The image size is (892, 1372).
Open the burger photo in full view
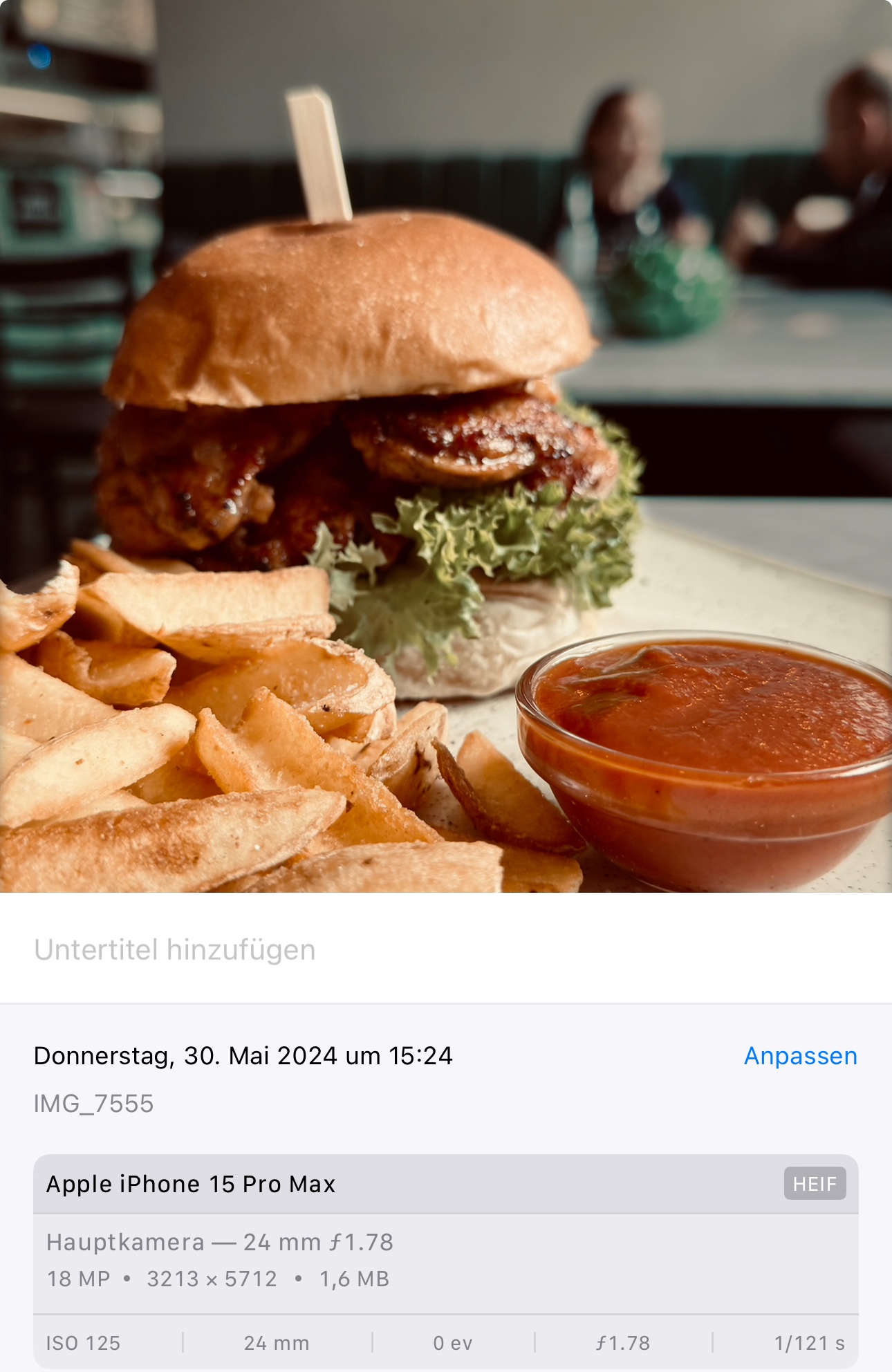(x=446, y=446)
